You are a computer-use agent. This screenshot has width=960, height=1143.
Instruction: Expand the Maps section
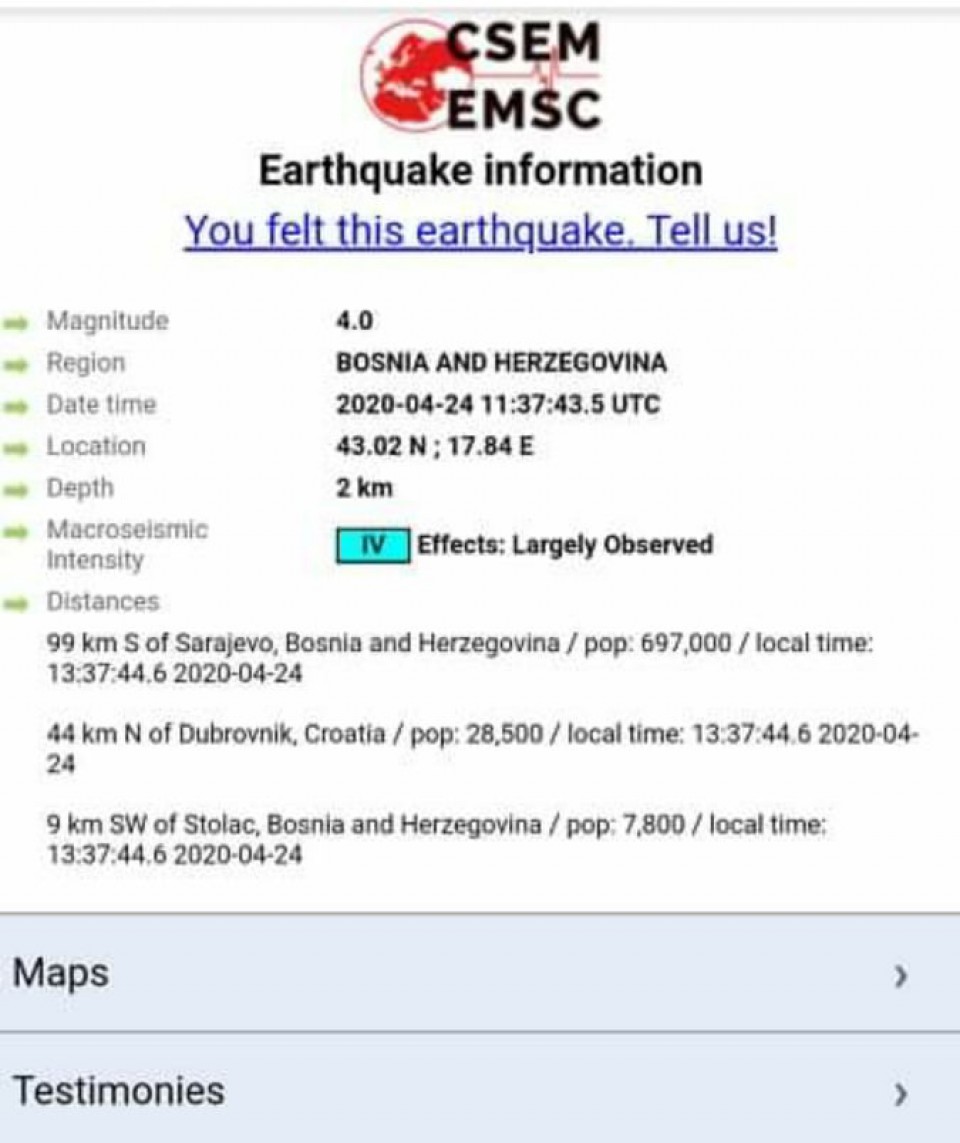(x=480, y=973)
